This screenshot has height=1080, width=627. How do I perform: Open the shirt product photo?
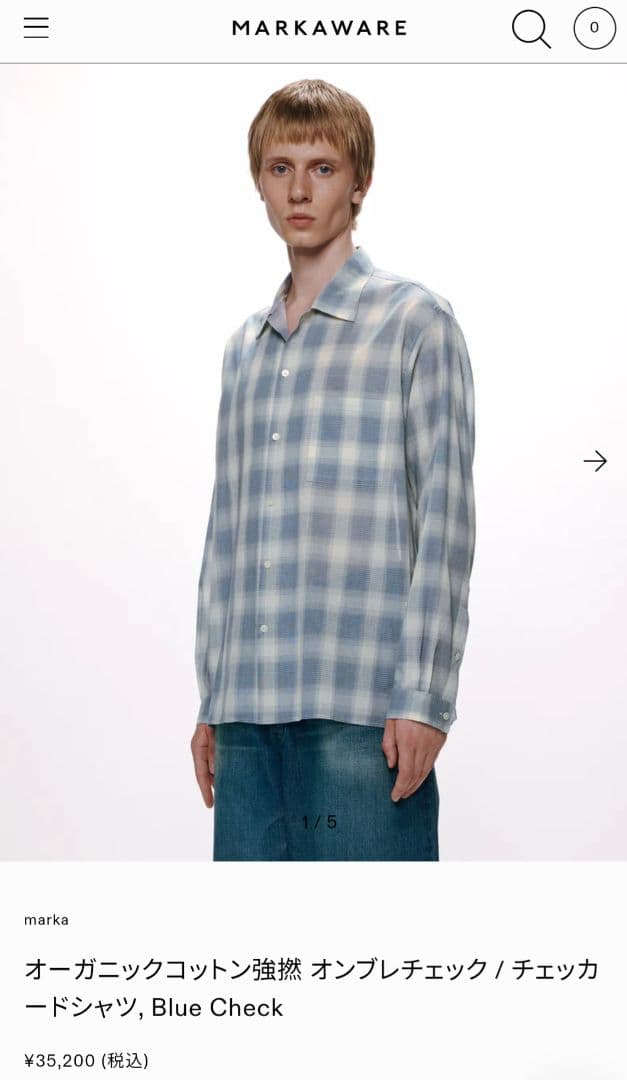pos(314,462)
